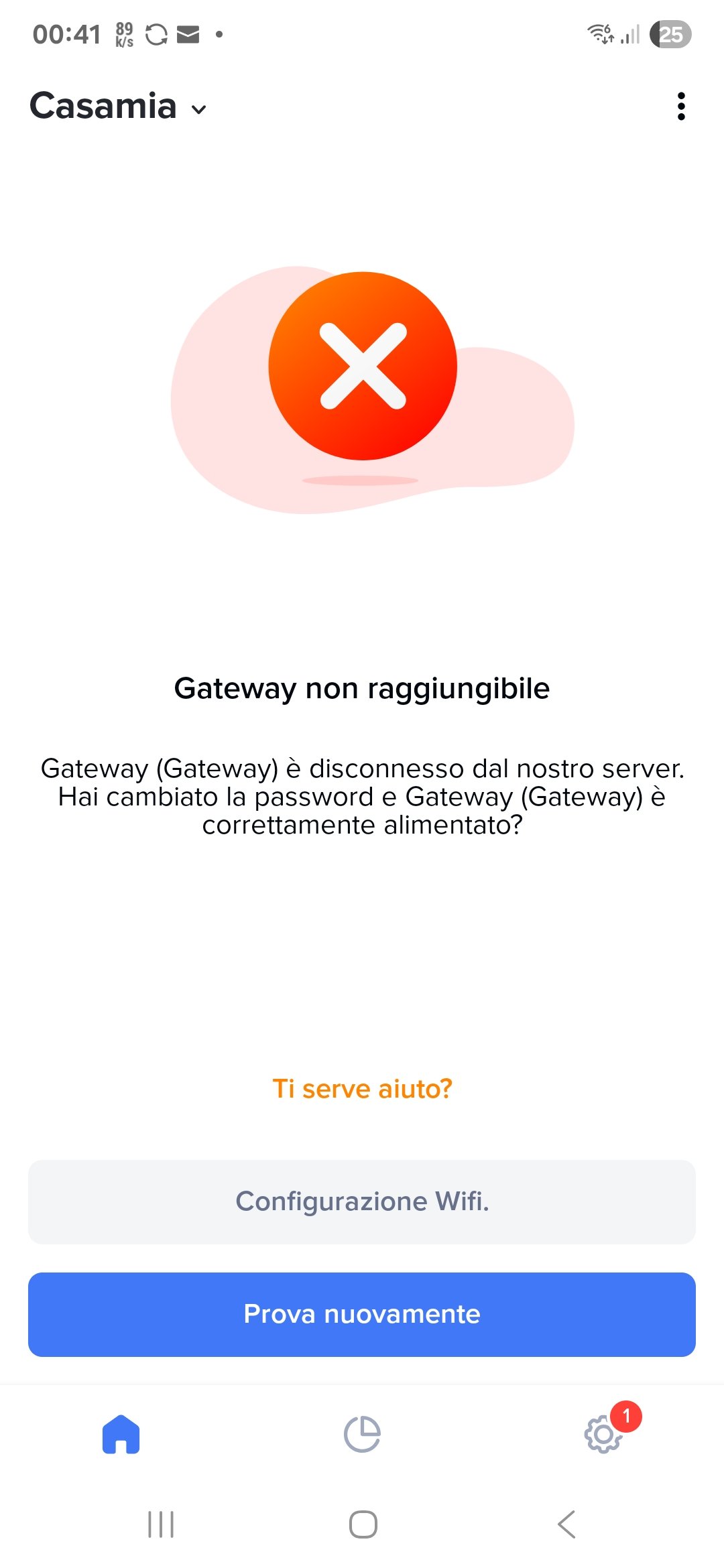This screenshot has width=724, height=1568.
Task: Show recent apps from the navigation bar
Action: (161, 1524)
